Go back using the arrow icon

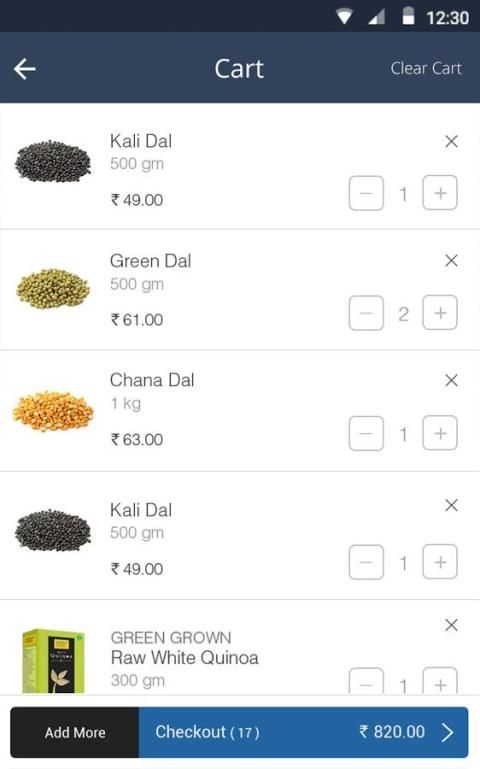point(25,69)
